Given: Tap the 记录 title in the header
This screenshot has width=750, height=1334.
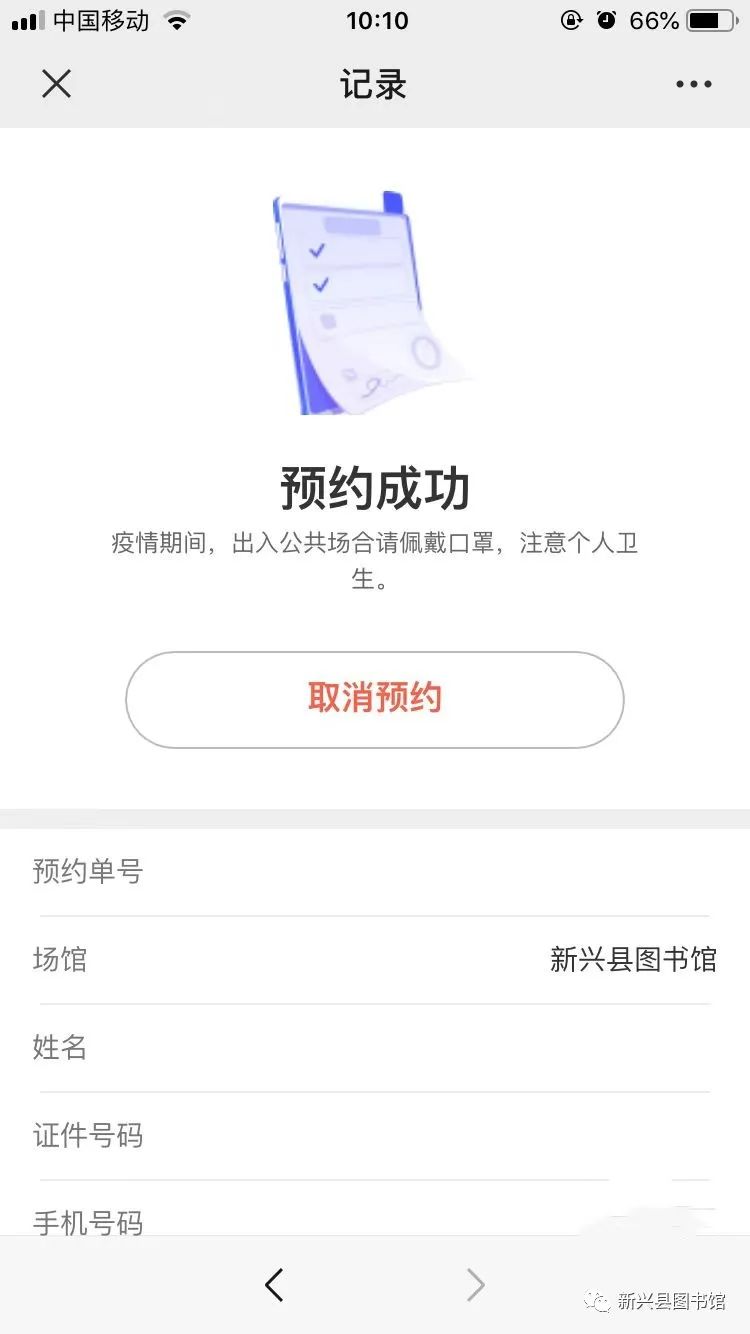Looking at the screenshot, I should [375, 84].
